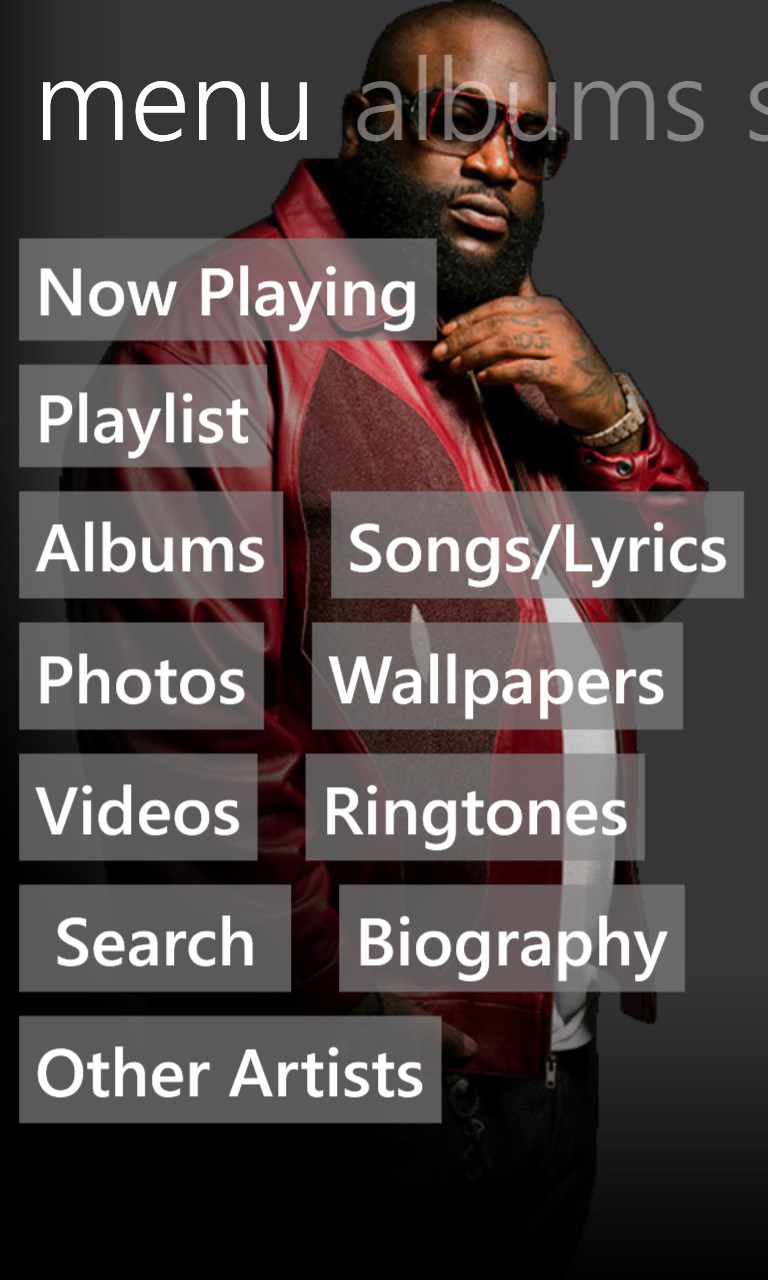Screen dimensions: 768x1280
Task: Open the Videos section
Action: pos(138,807)
